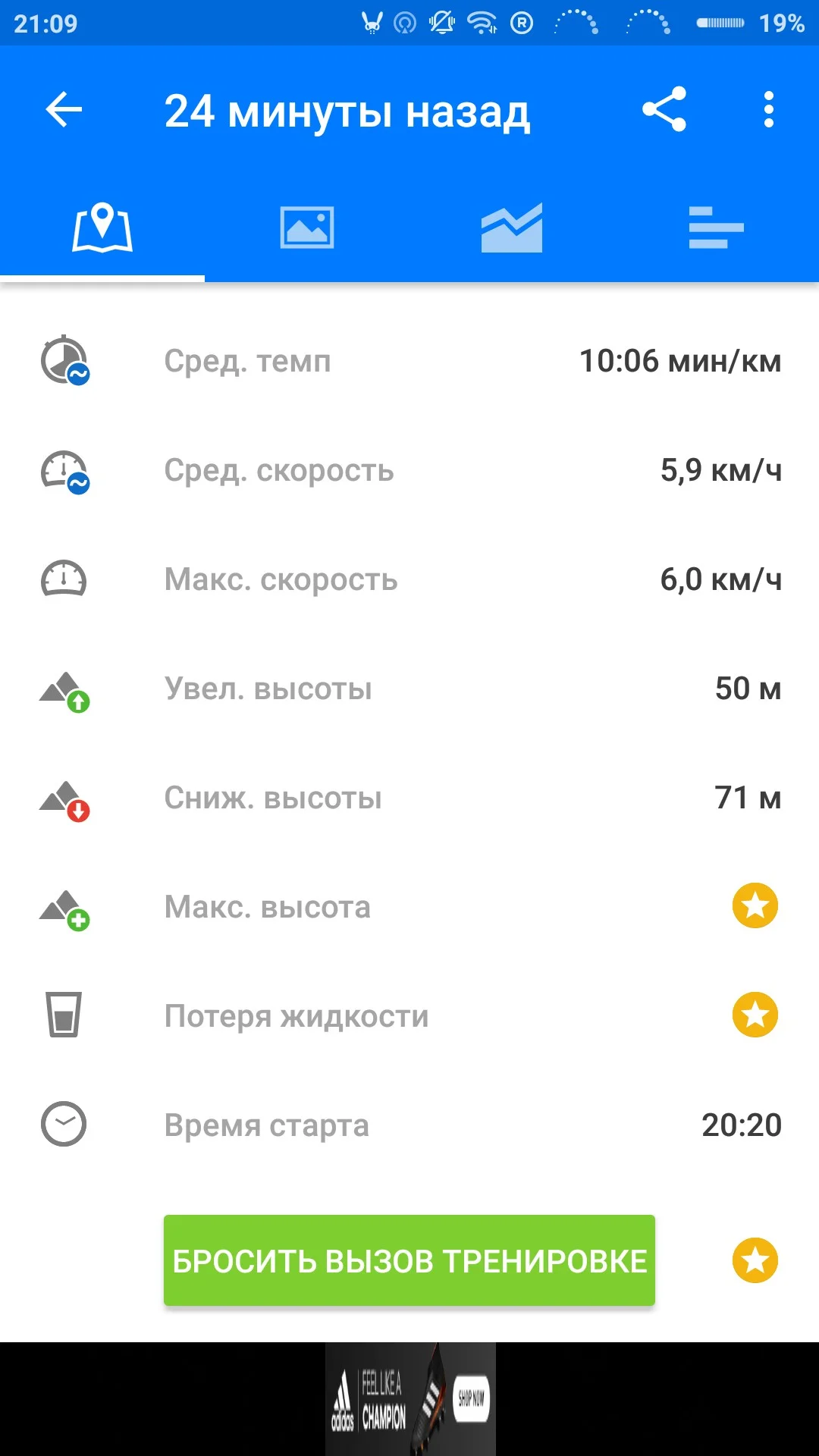This screenshot has height=1456, width=819.
Task: Switch to the photos tab
Action: [307, 227]
